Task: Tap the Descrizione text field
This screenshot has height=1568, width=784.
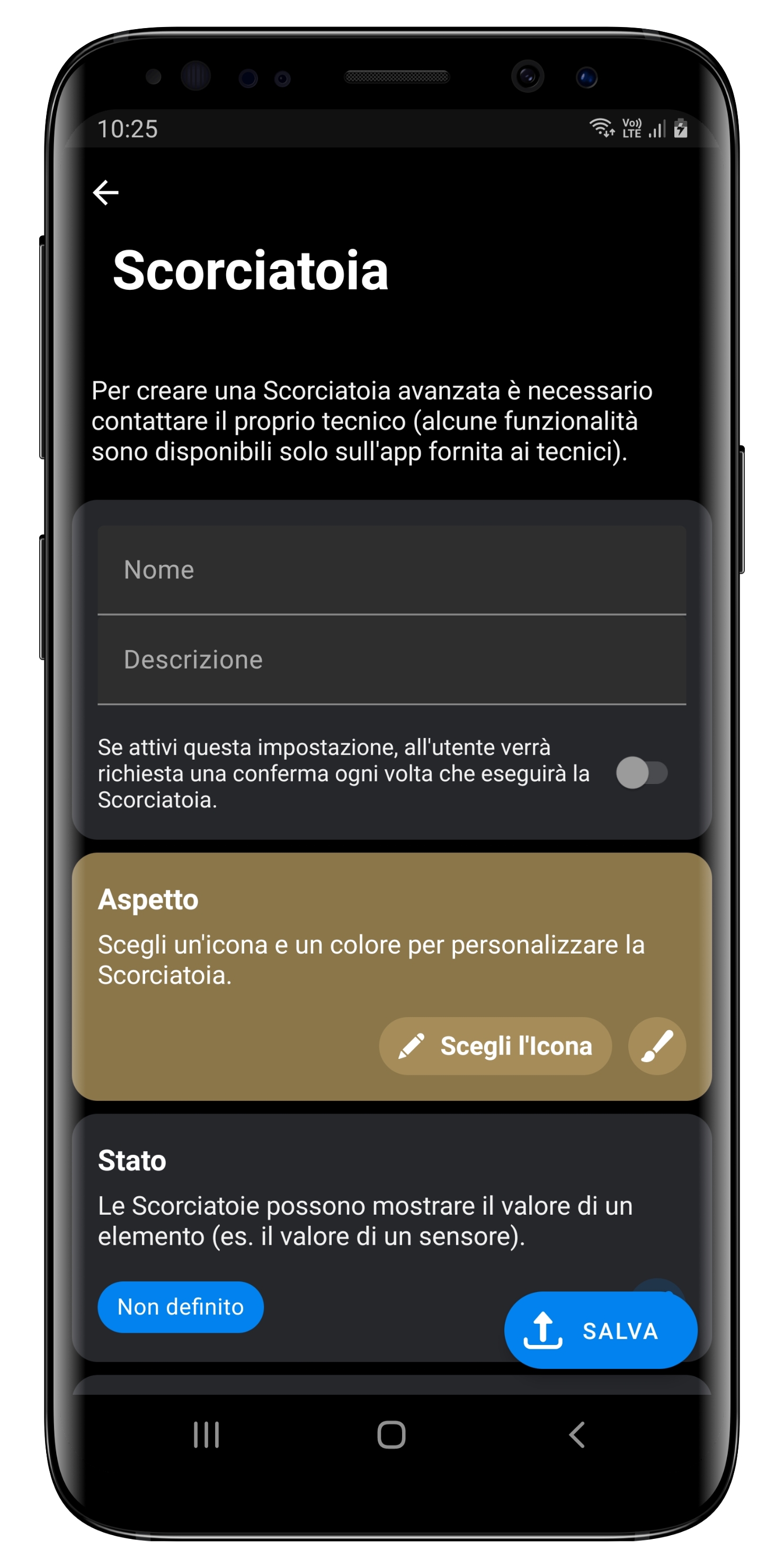Action: [391, 660]
